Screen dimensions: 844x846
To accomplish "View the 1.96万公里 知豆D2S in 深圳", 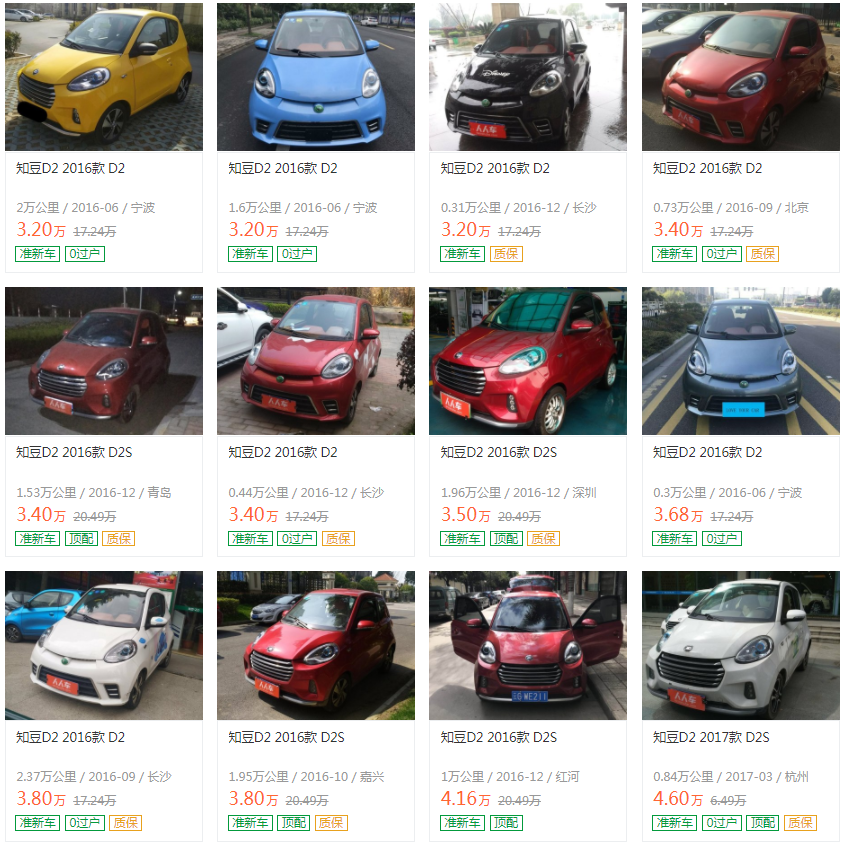I will (528, 362).
